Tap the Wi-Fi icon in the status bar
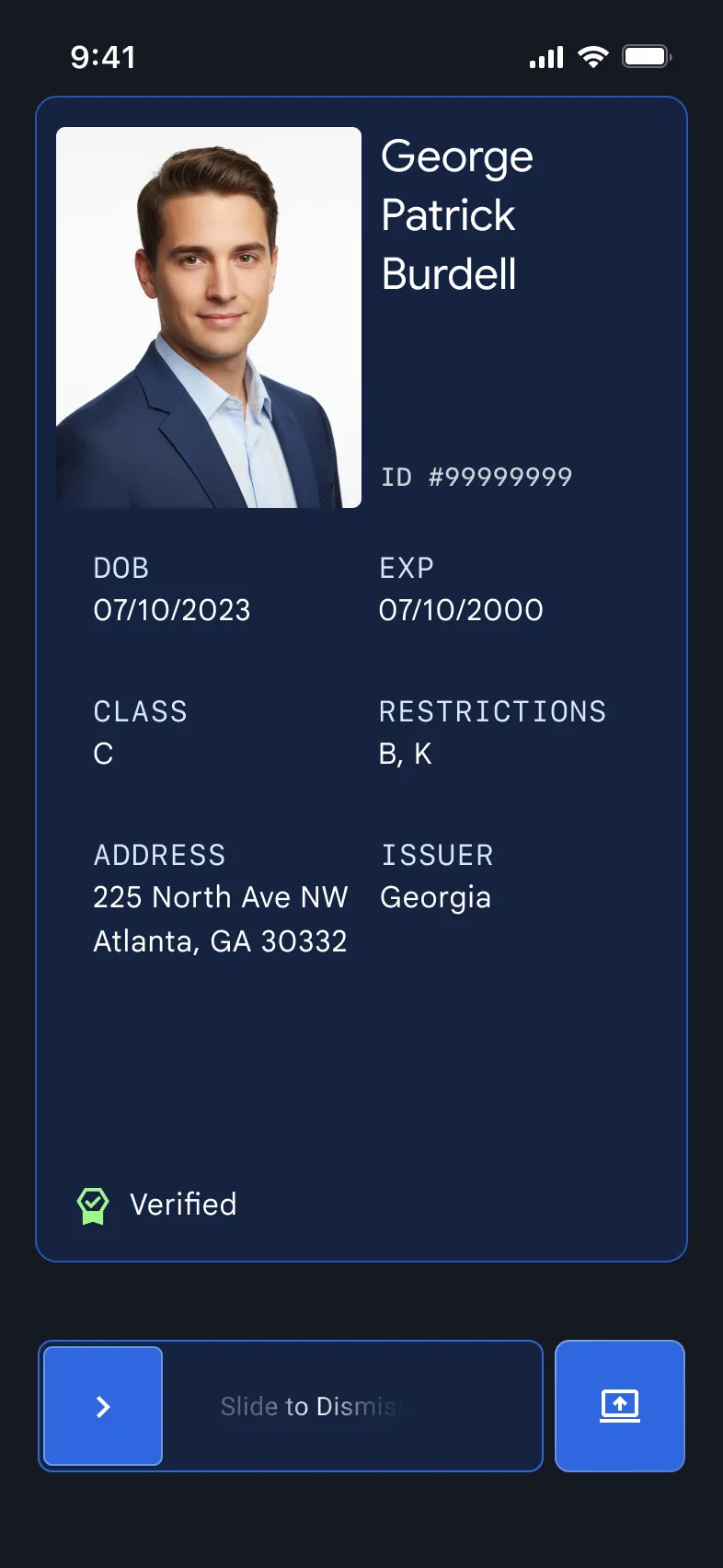 pyautogui.click(x=593, y=56)
